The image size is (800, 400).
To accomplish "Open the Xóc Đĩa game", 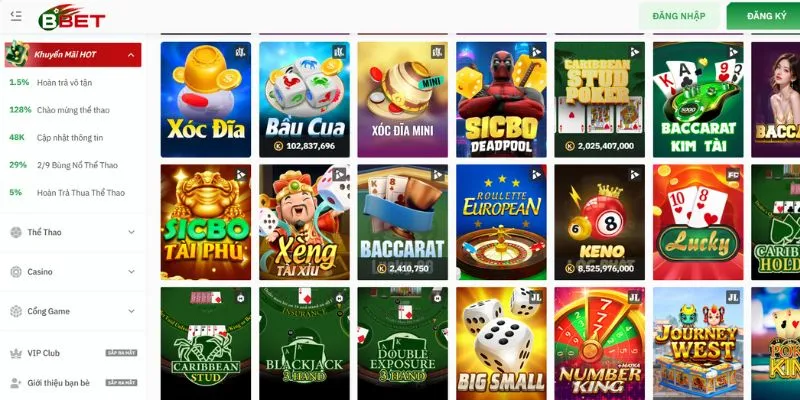I will [205, 99].
